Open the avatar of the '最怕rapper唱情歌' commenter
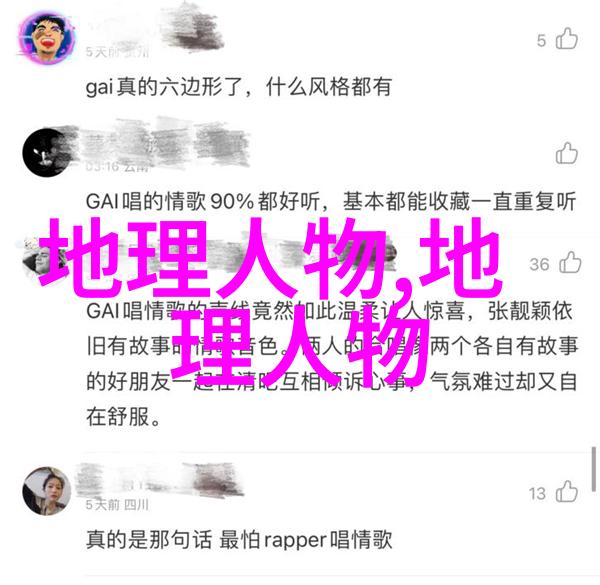The width and height of the screenshot is (600, 585). (43, 492)
